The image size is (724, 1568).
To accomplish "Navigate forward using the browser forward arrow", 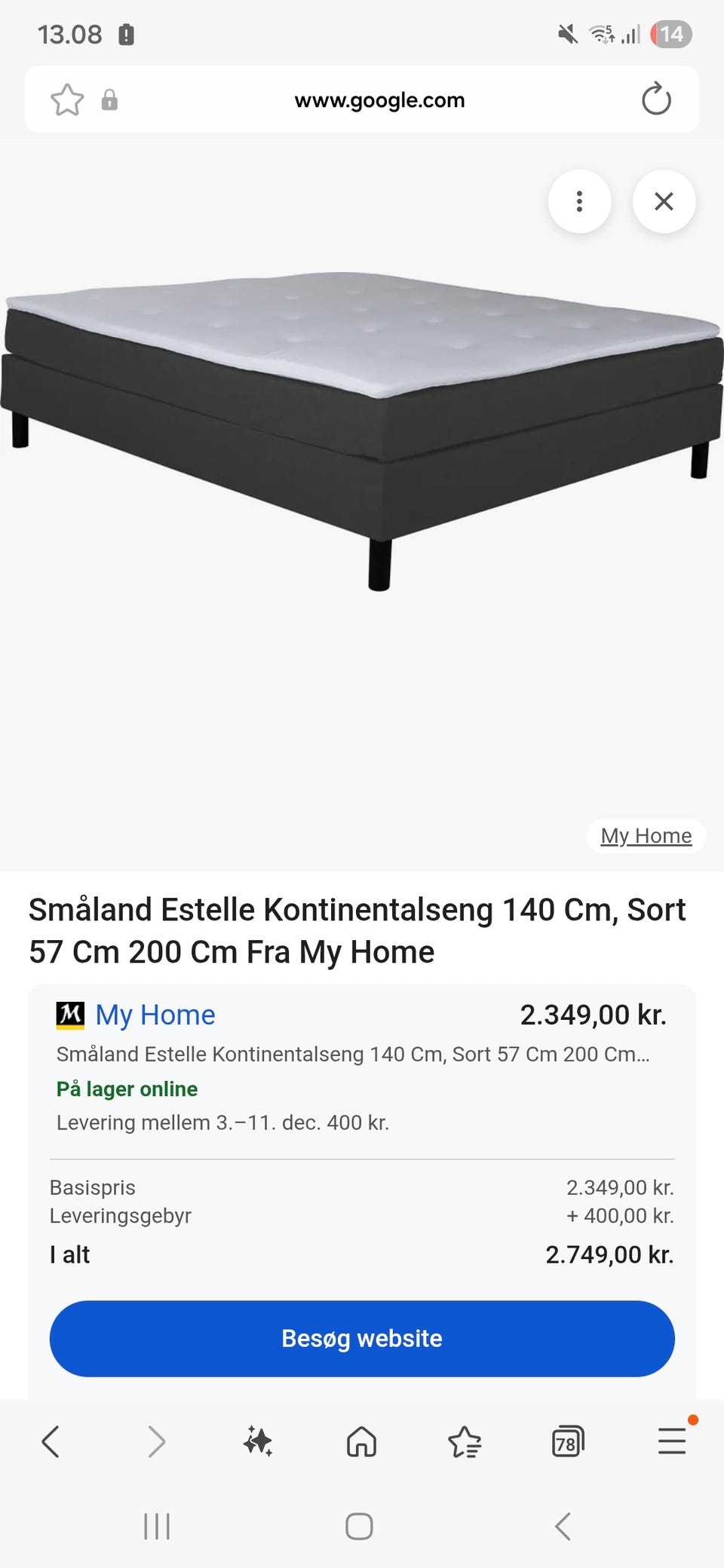I will (x=156, y=1442).
